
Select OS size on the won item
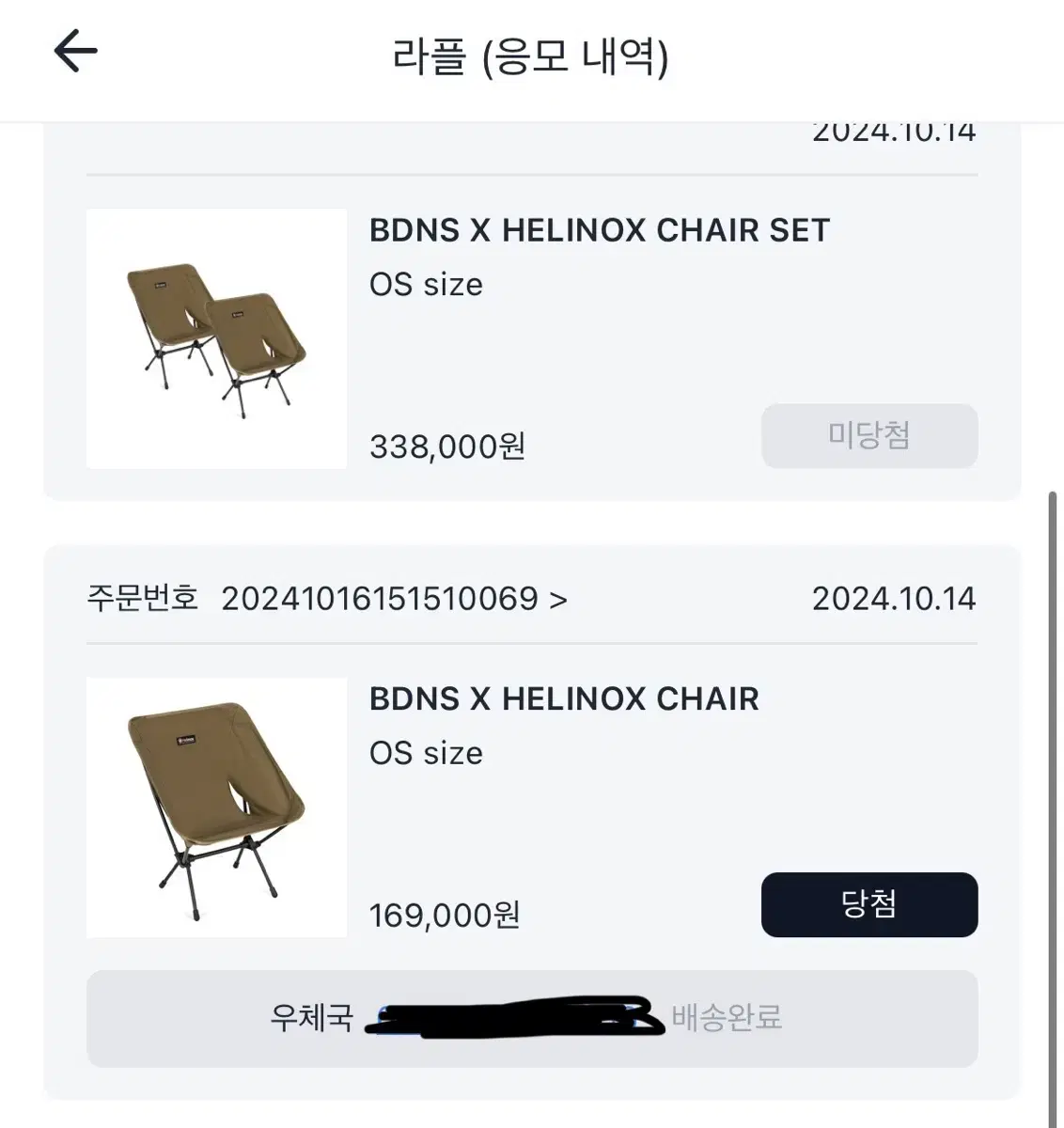(426, 753)
